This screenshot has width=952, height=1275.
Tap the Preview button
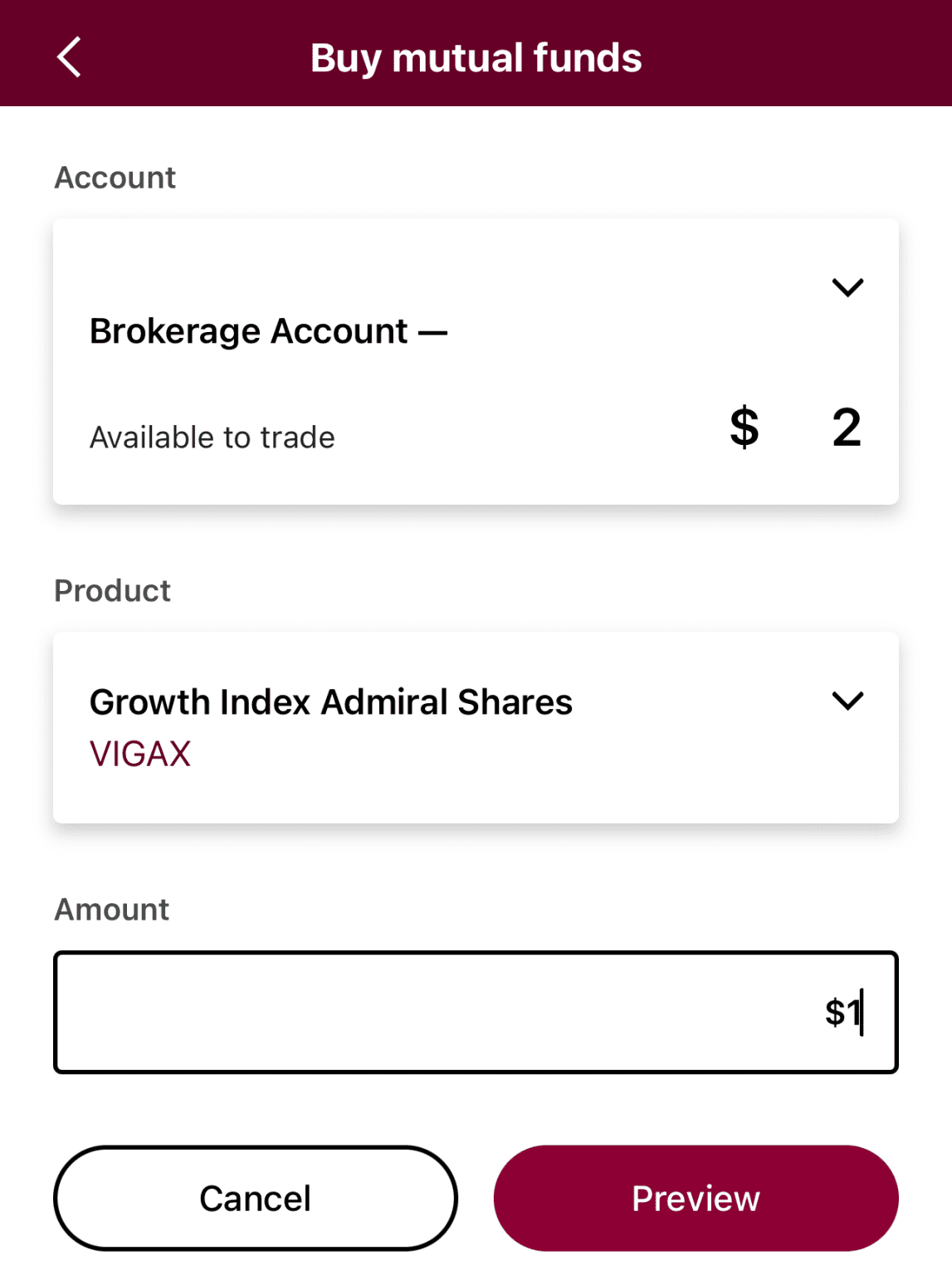[696, 1198]
